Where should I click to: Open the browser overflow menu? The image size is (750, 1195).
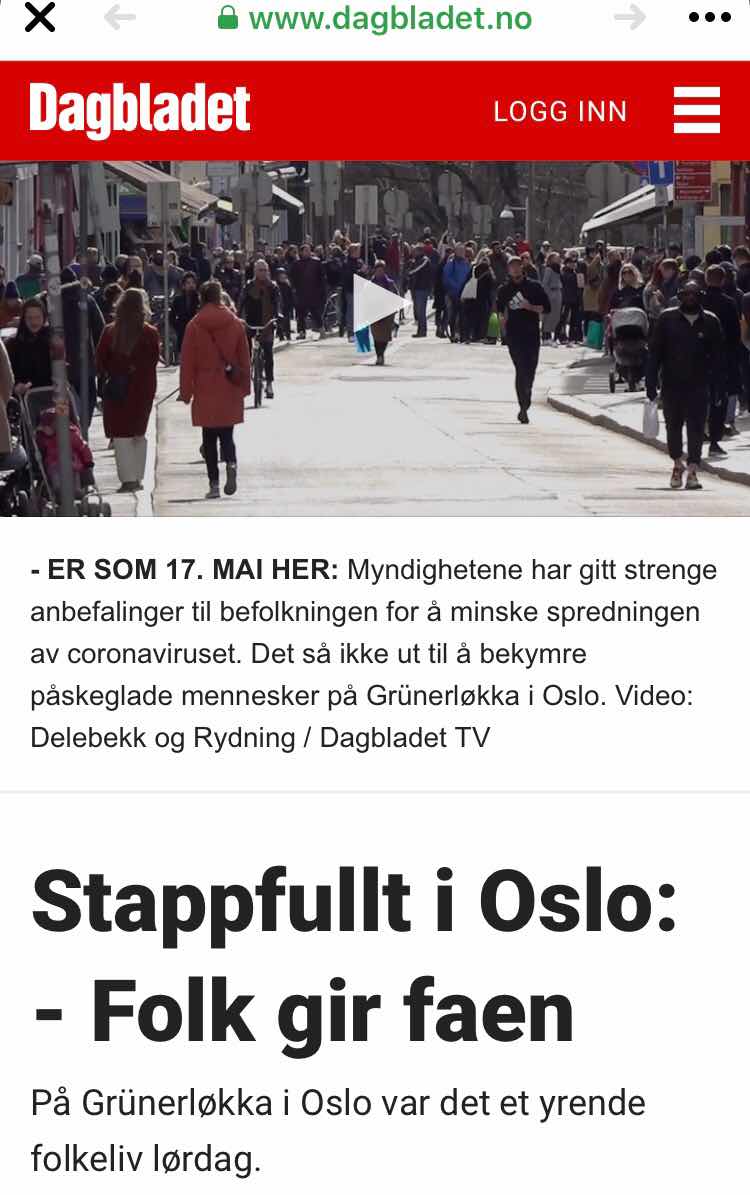coord(710,18)
